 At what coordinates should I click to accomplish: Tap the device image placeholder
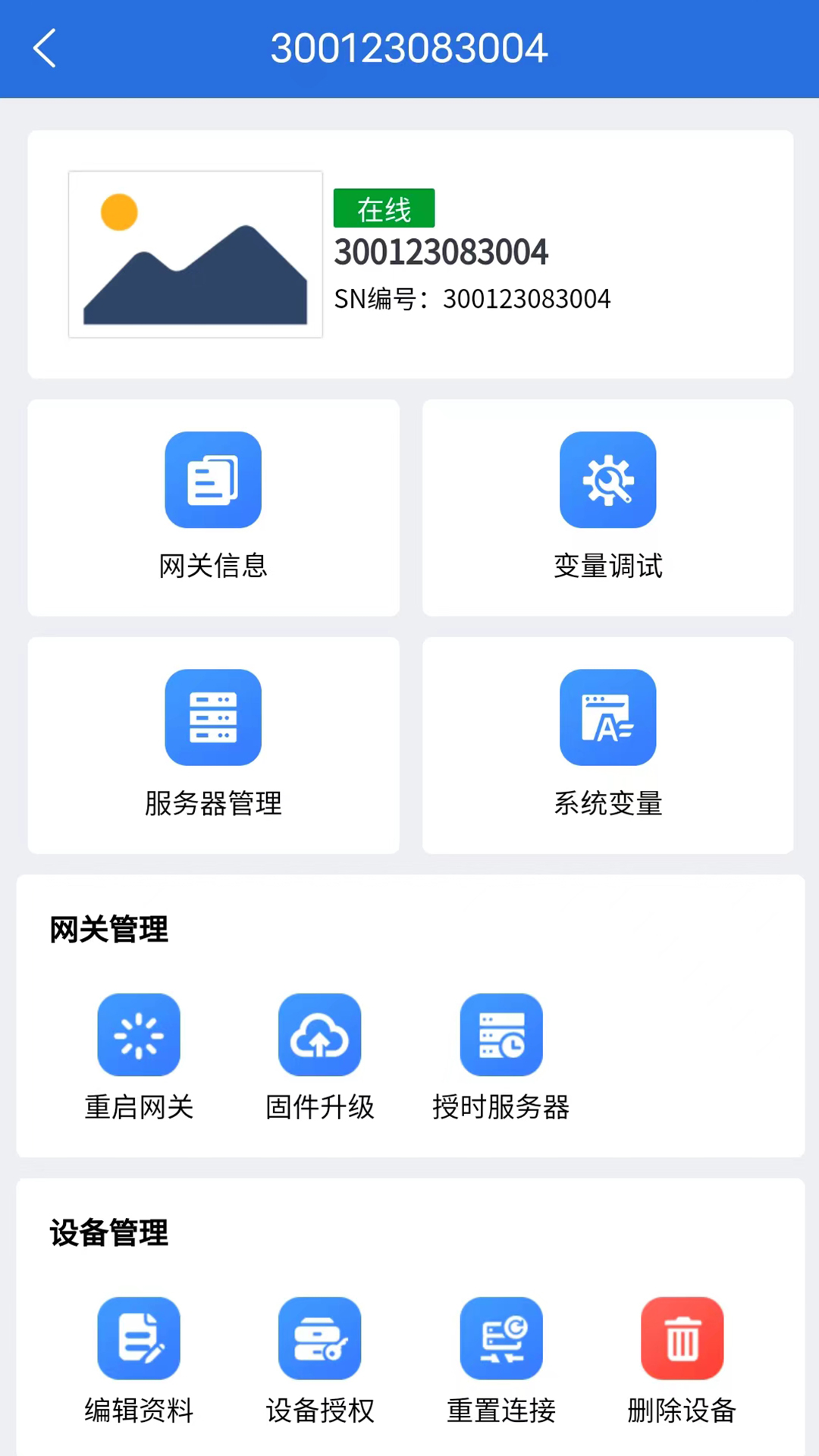(x=196, y=255)
